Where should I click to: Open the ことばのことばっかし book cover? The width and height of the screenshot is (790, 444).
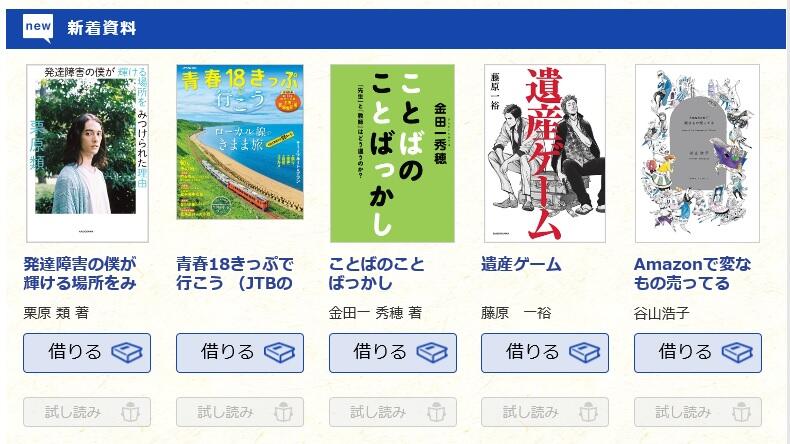point(392,153)
